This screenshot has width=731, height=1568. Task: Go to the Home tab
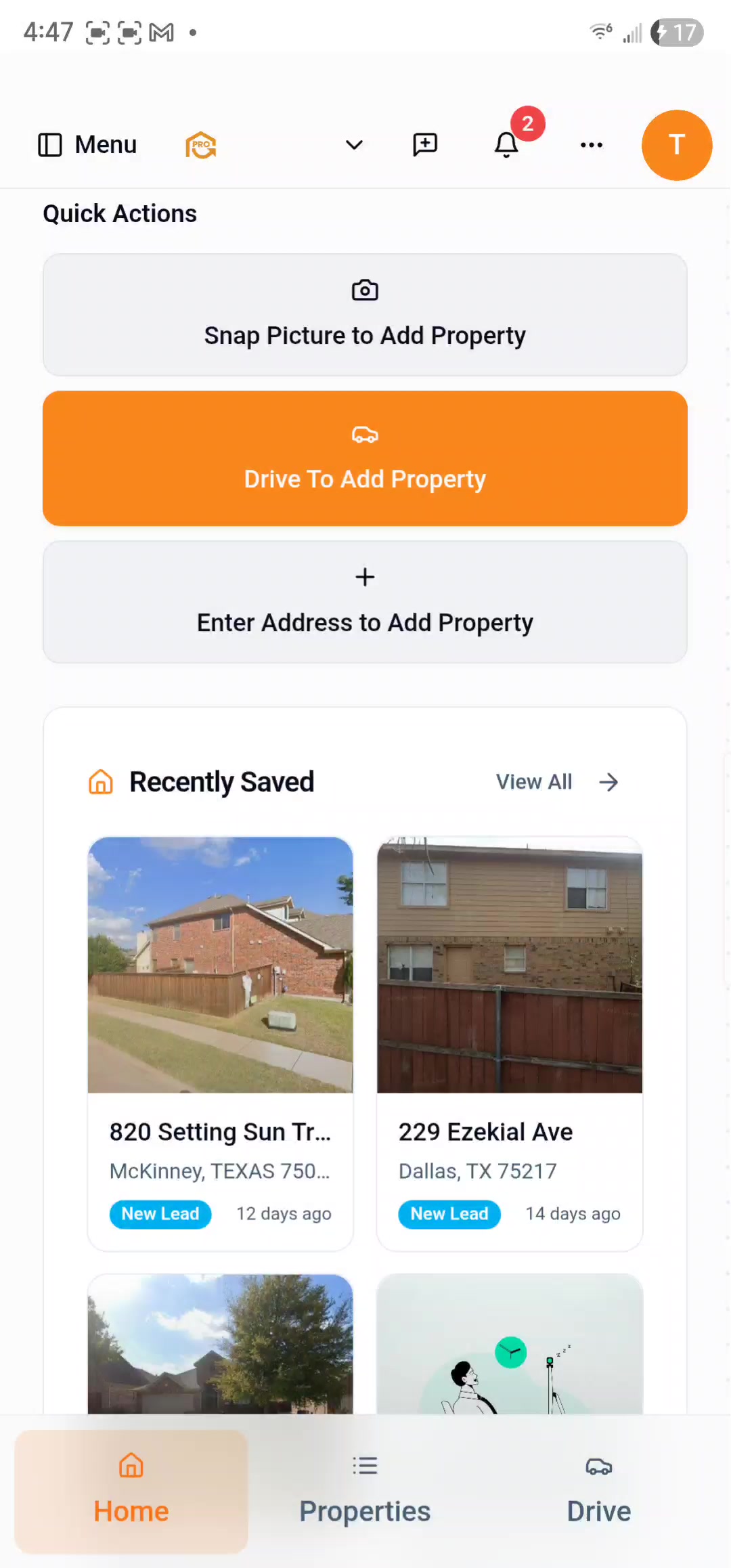(x=131, y=1491)
